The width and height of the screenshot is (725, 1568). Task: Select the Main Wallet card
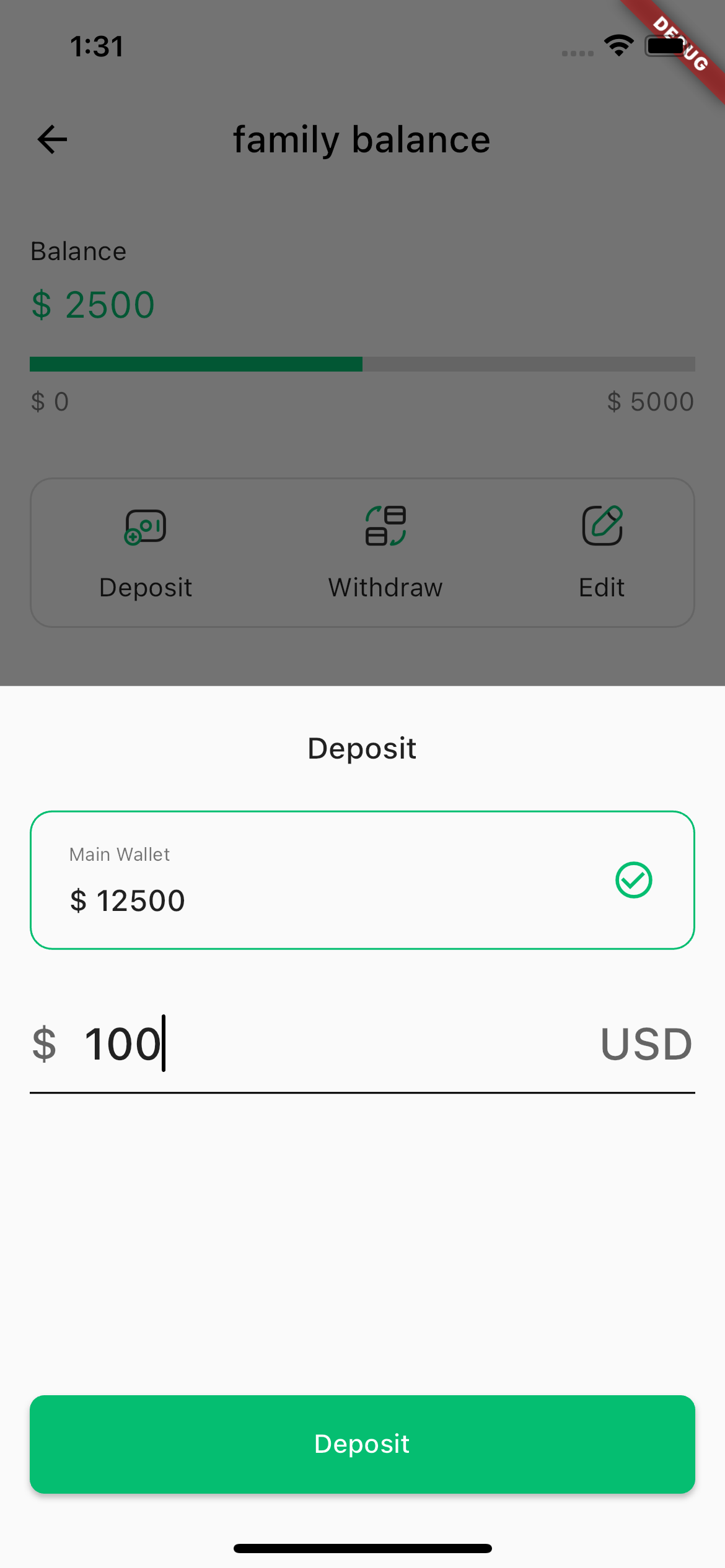(362, 879)
